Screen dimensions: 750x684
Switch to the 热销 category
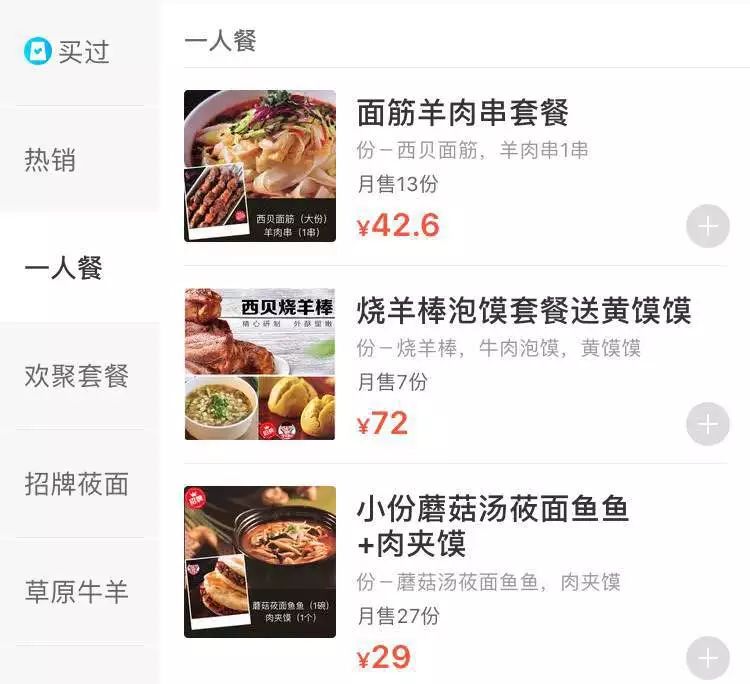[51, 160]
